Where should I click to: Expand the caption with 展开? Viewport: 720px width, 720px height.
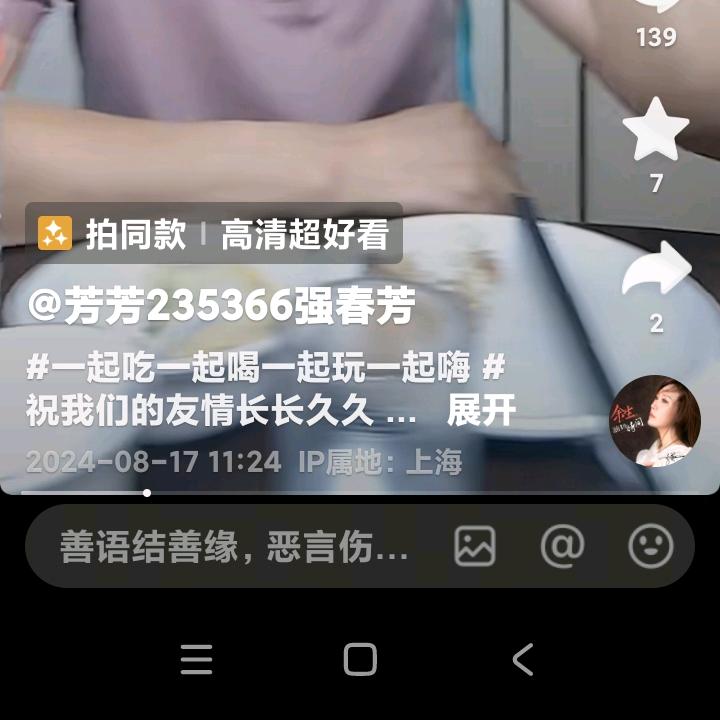481,410
